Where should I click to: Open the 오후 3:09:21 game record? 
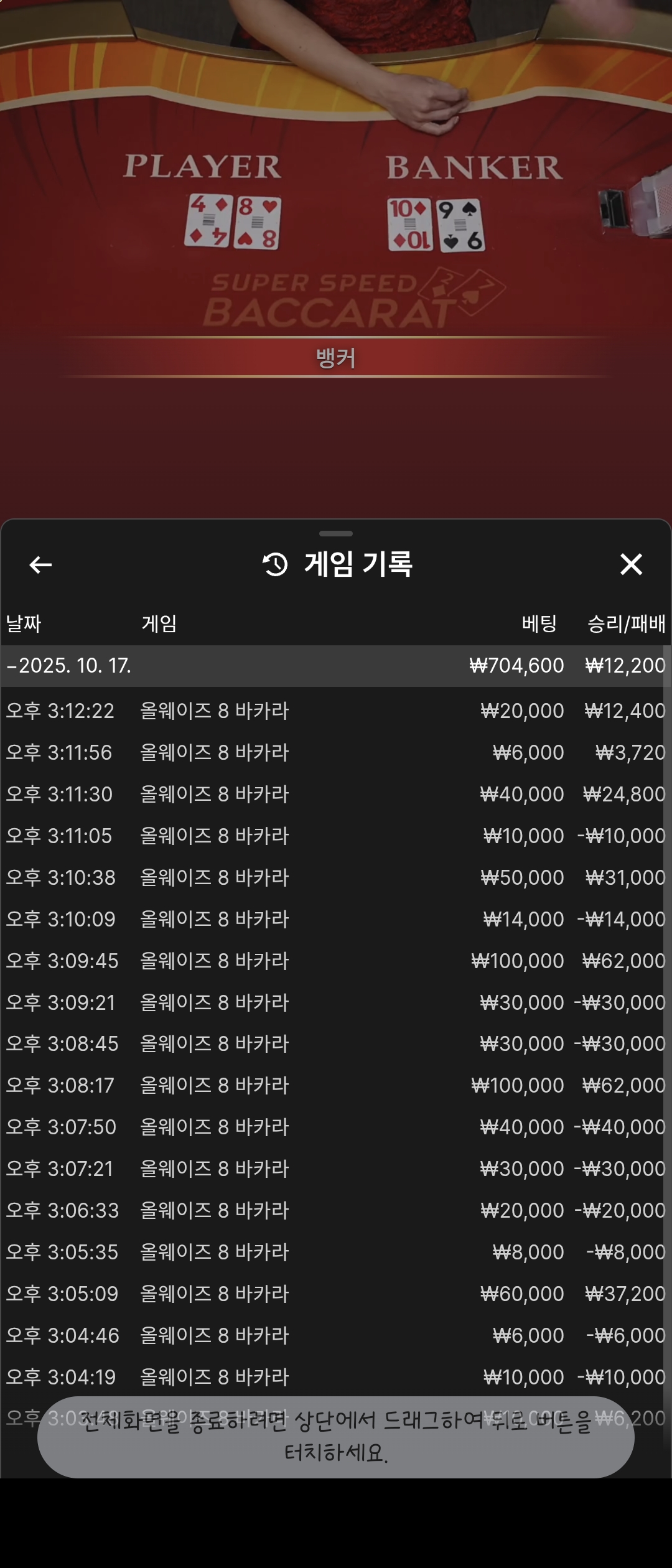pyautogui.click(x=336, y=1002)
